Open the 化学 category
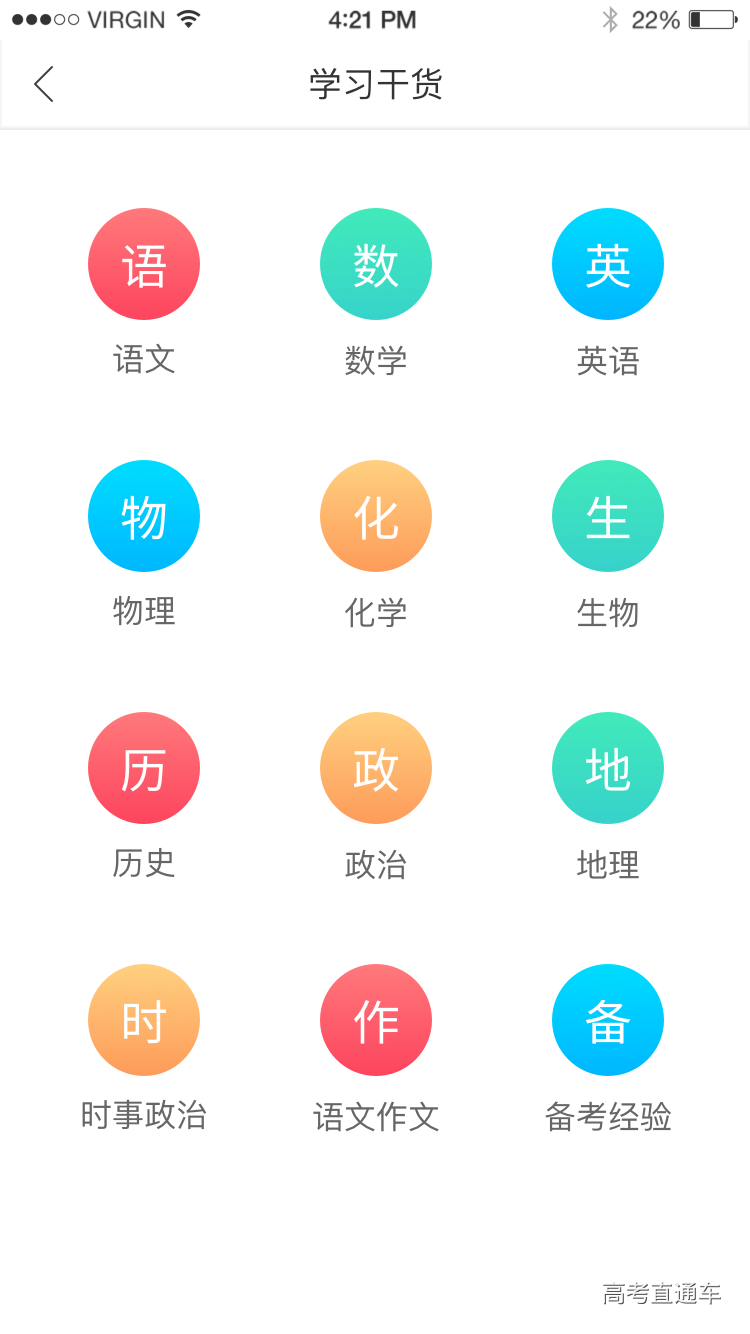750x1334 pixels. tap(376, 517)
